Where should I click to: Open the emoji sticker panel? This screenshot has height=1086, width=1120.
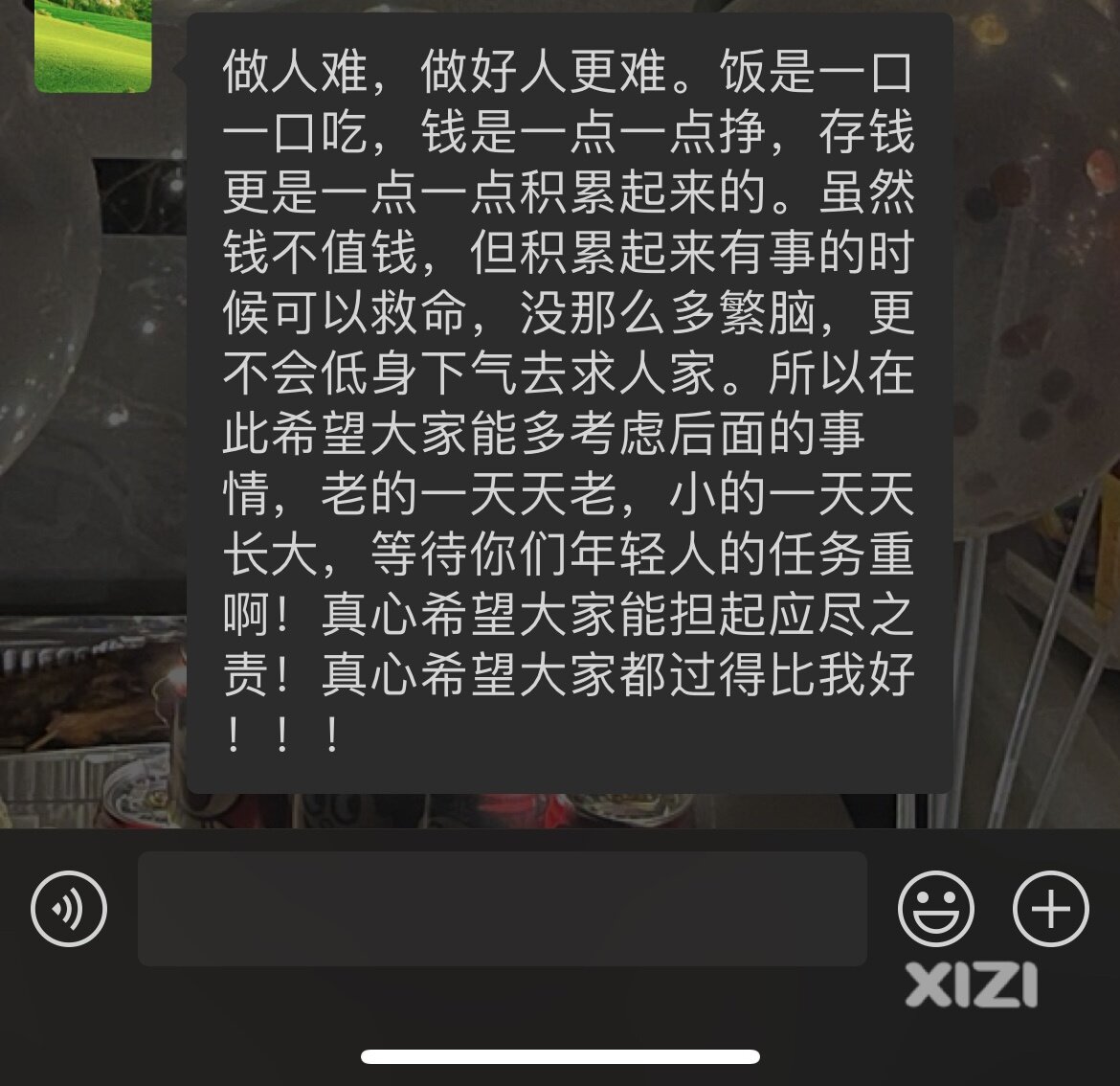[935, 909]
